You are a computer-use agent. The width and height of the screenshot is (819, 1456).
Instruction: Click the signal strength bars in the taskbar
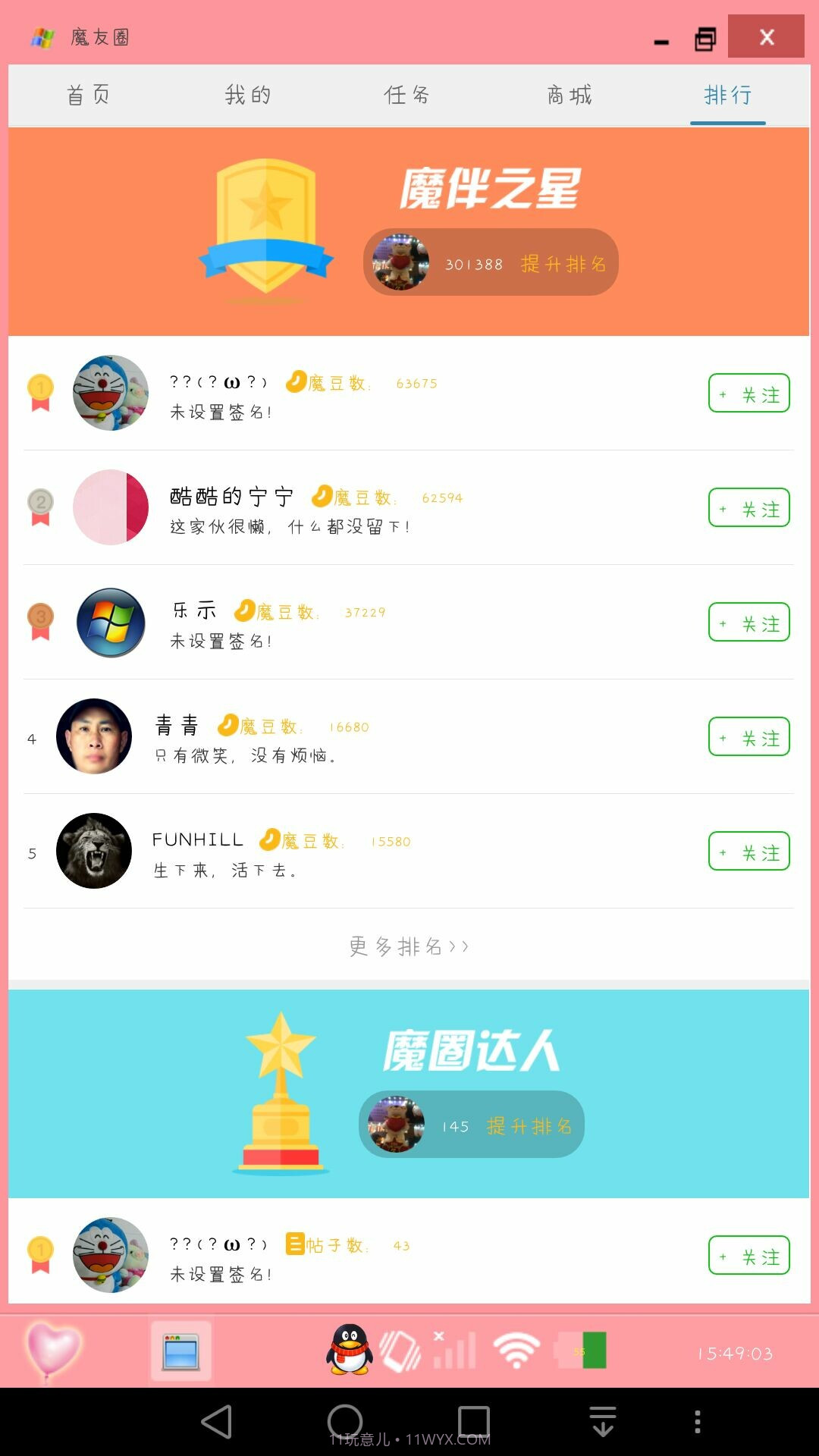coord(453,1354)
